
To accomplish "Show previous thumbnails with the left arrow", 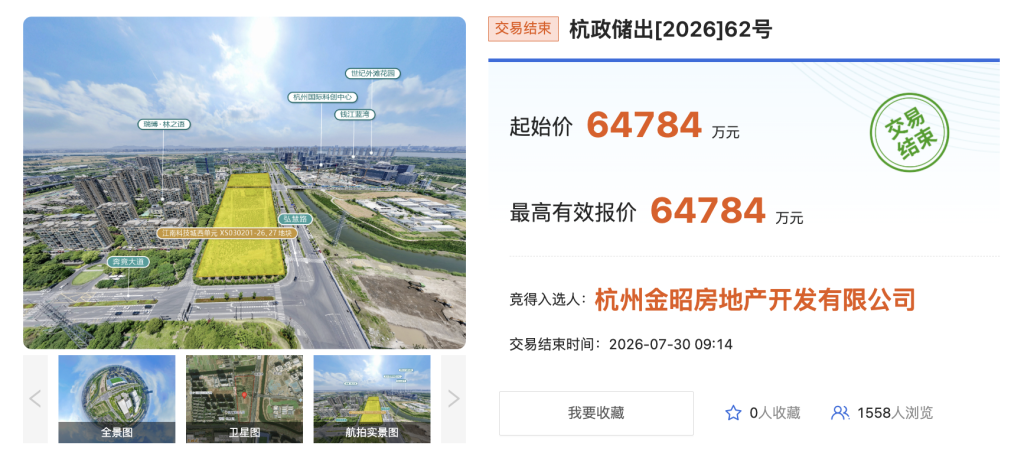I will tap(35, 399).
